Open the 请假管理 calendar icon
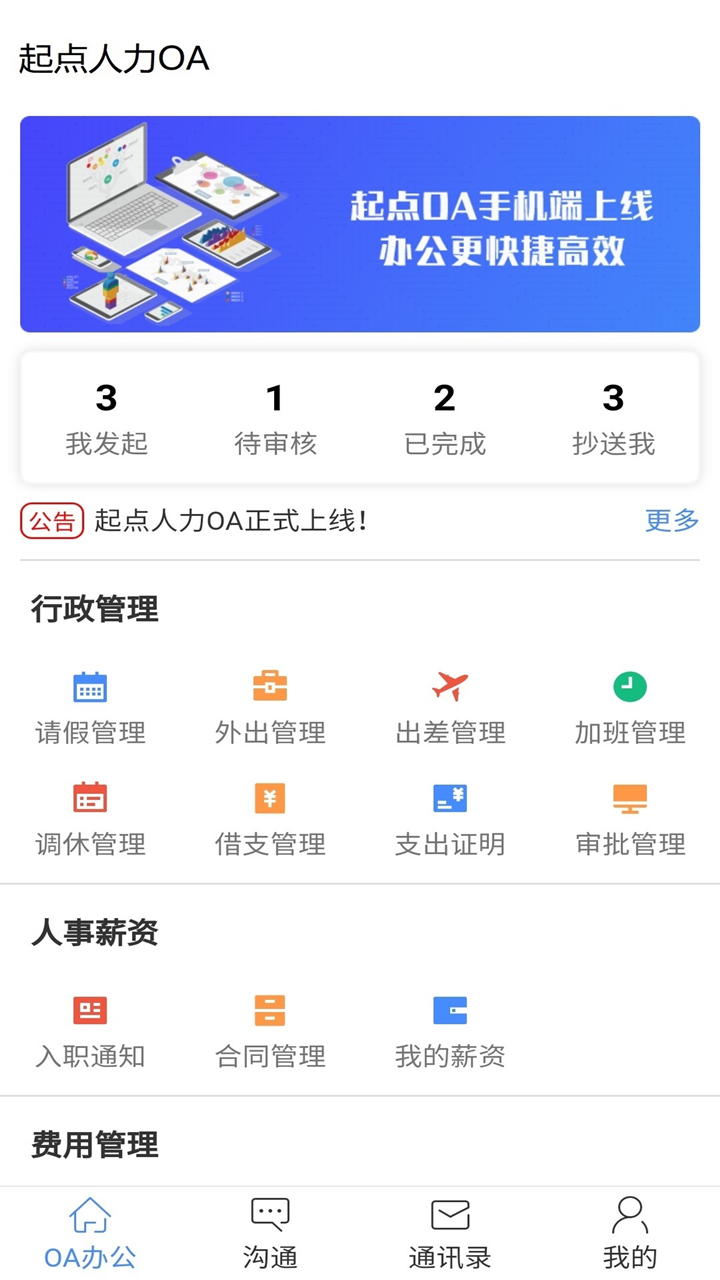Screen dimensions: 720x1280 90,687
